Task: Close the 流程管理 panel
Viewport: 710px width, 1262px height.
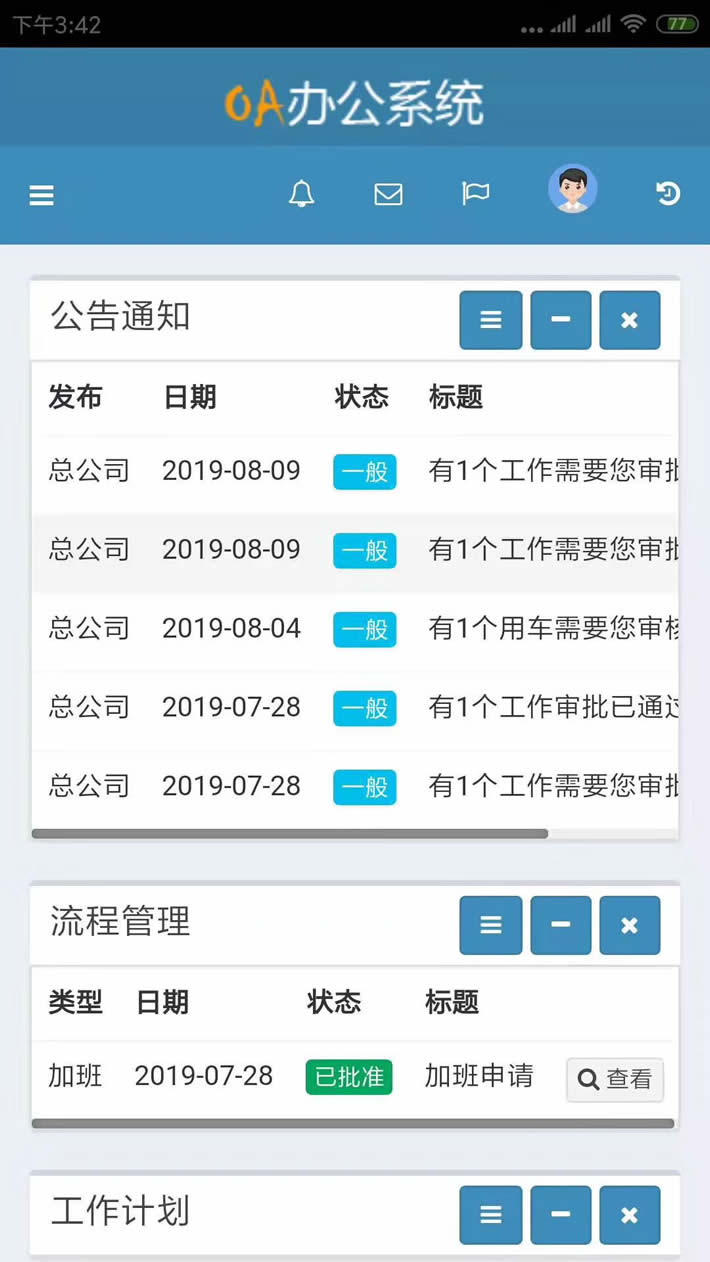Action: (630, 925)
